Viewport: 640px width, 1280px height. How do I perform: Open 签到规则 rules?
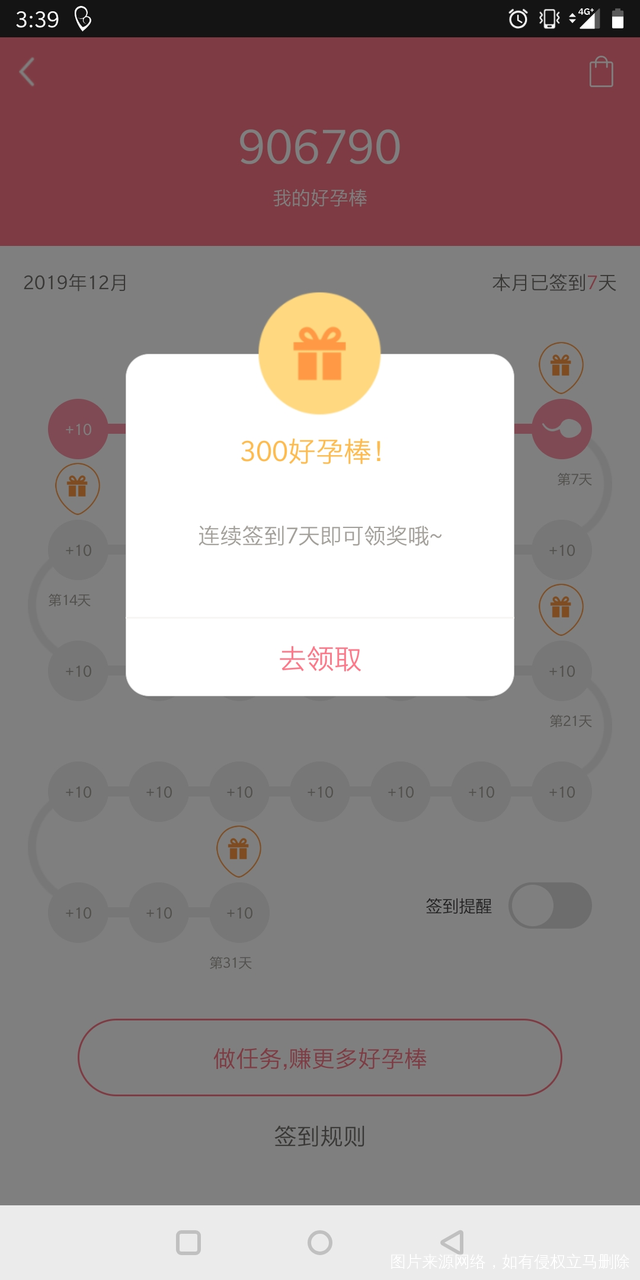[320, 1136]
